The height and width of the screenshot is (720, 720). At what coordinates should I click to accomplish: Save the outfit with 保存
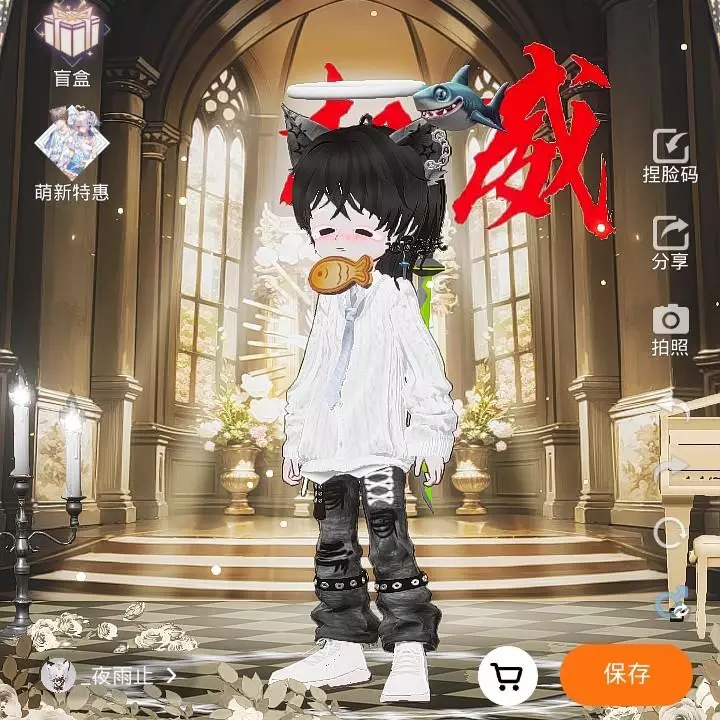[626, 673]
